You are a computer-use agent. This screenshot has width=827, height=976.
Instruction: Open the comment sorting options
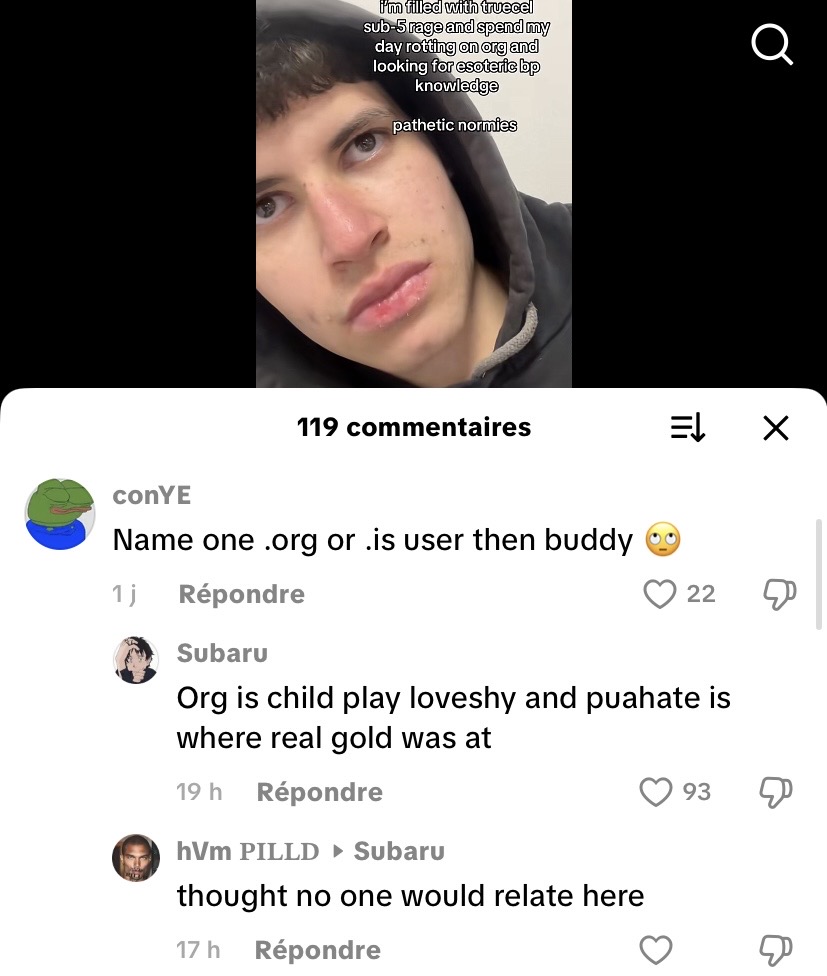click(x=687, y=428)
